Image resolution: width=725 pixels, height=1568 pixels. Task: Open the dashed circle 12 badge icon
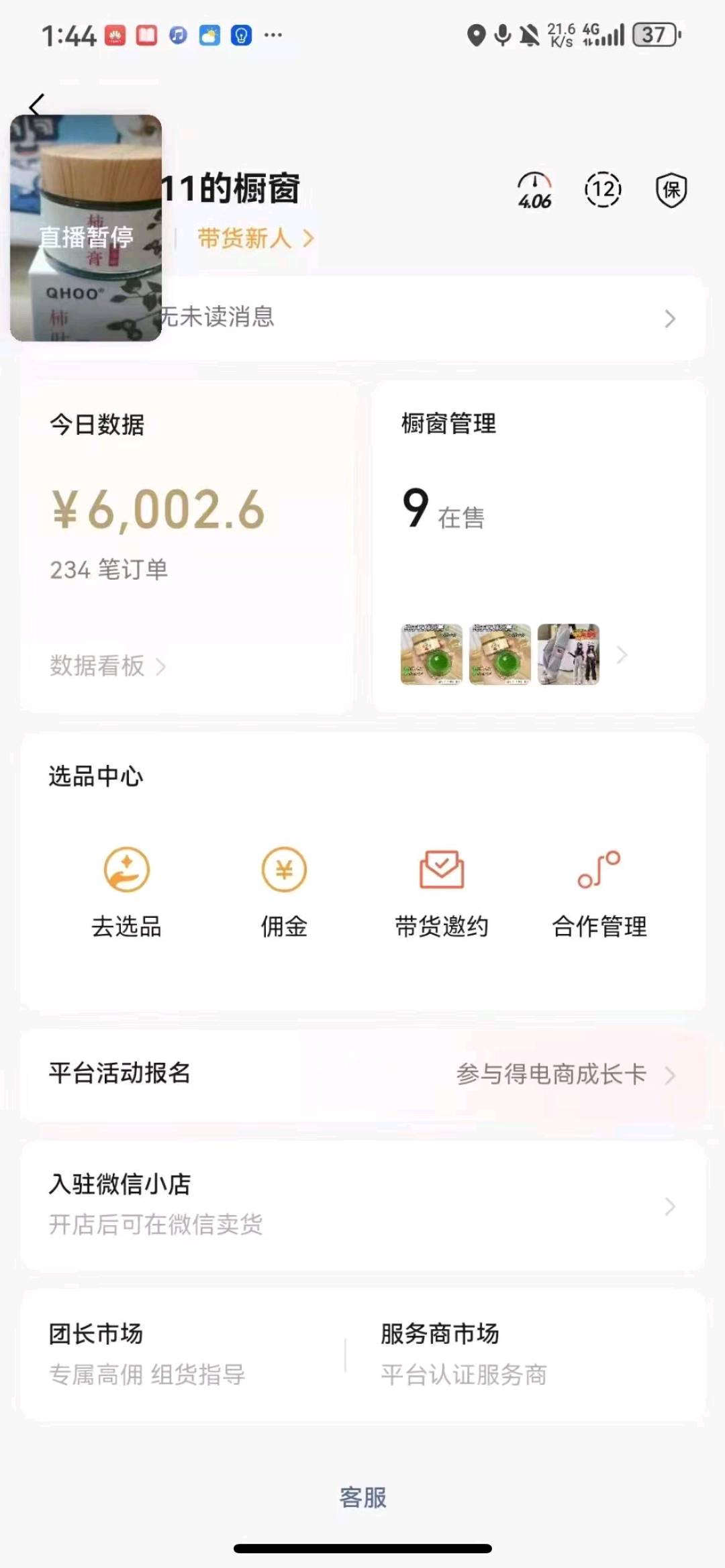[603, 189]
